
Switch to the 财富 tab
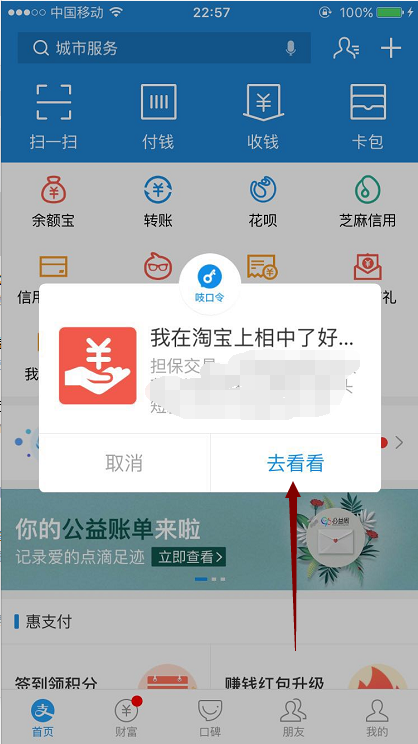tap(126, 717)
